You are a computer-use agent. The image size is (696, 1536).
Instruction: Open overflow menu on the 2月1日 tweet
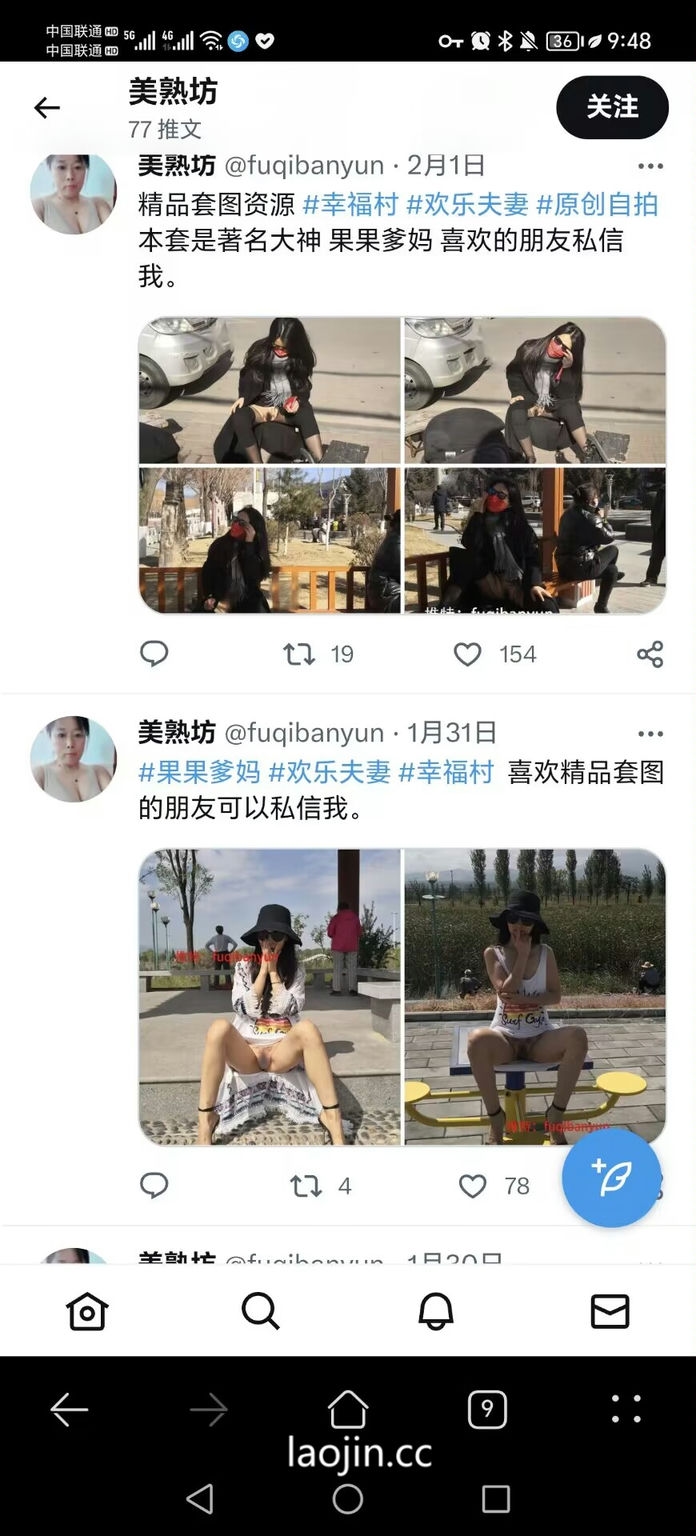[x=650, y=167]
